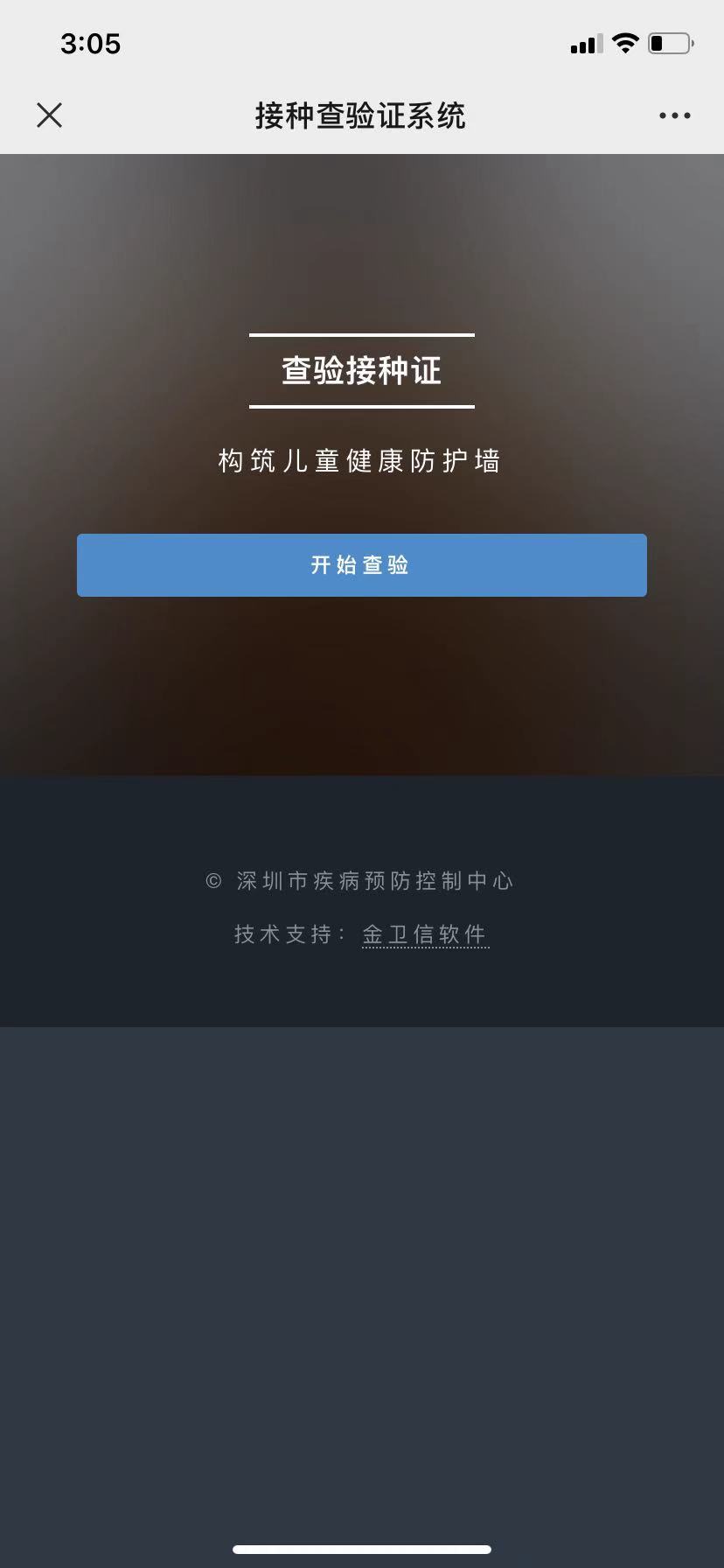Screen dimensions: 724x1568
Task: Tap the Wi-Fi icon in the status bar
Action: [625, 43]
